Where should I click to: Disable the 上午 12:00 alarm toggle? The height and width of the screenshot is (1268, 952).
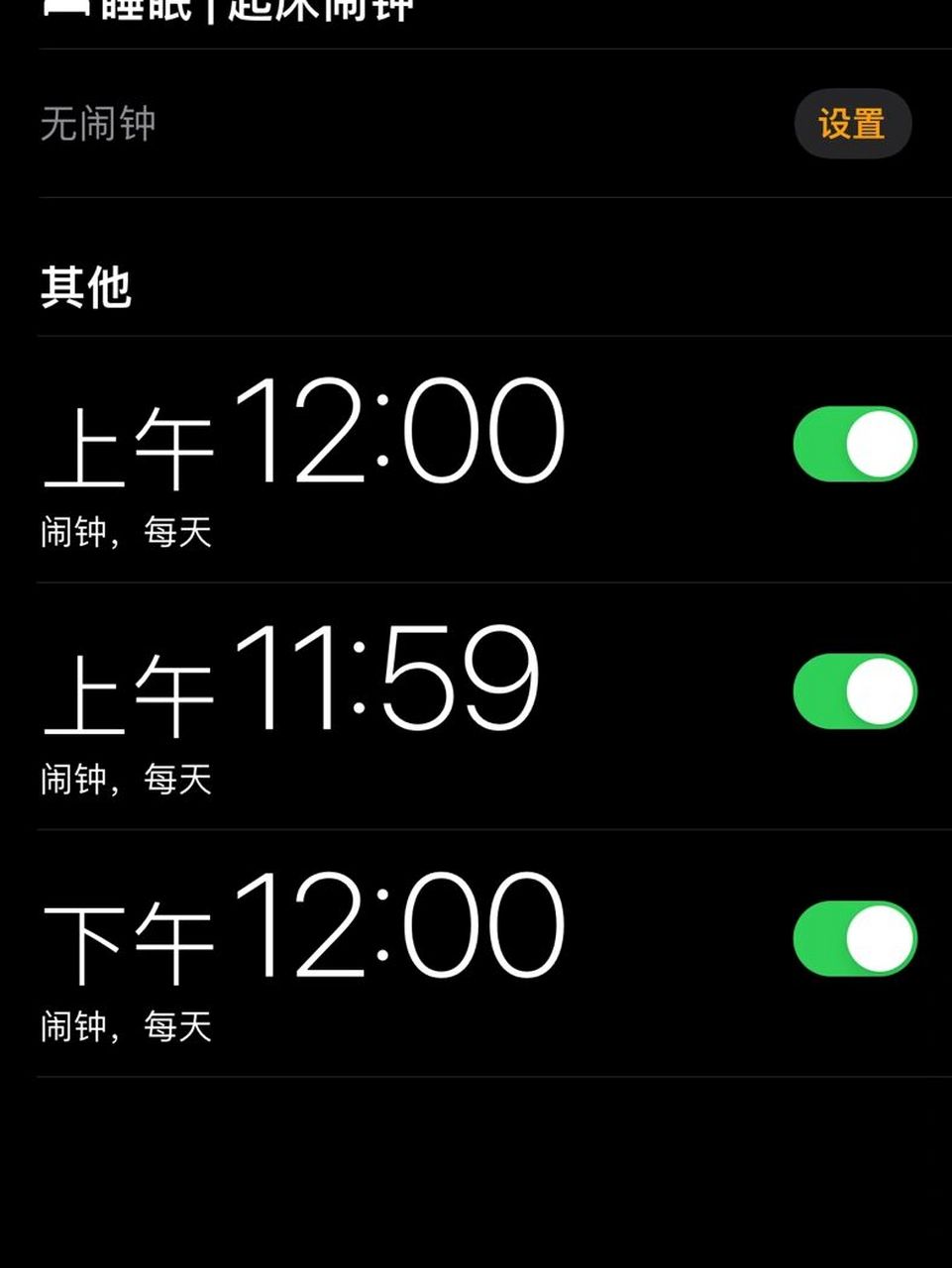[854, 445]
